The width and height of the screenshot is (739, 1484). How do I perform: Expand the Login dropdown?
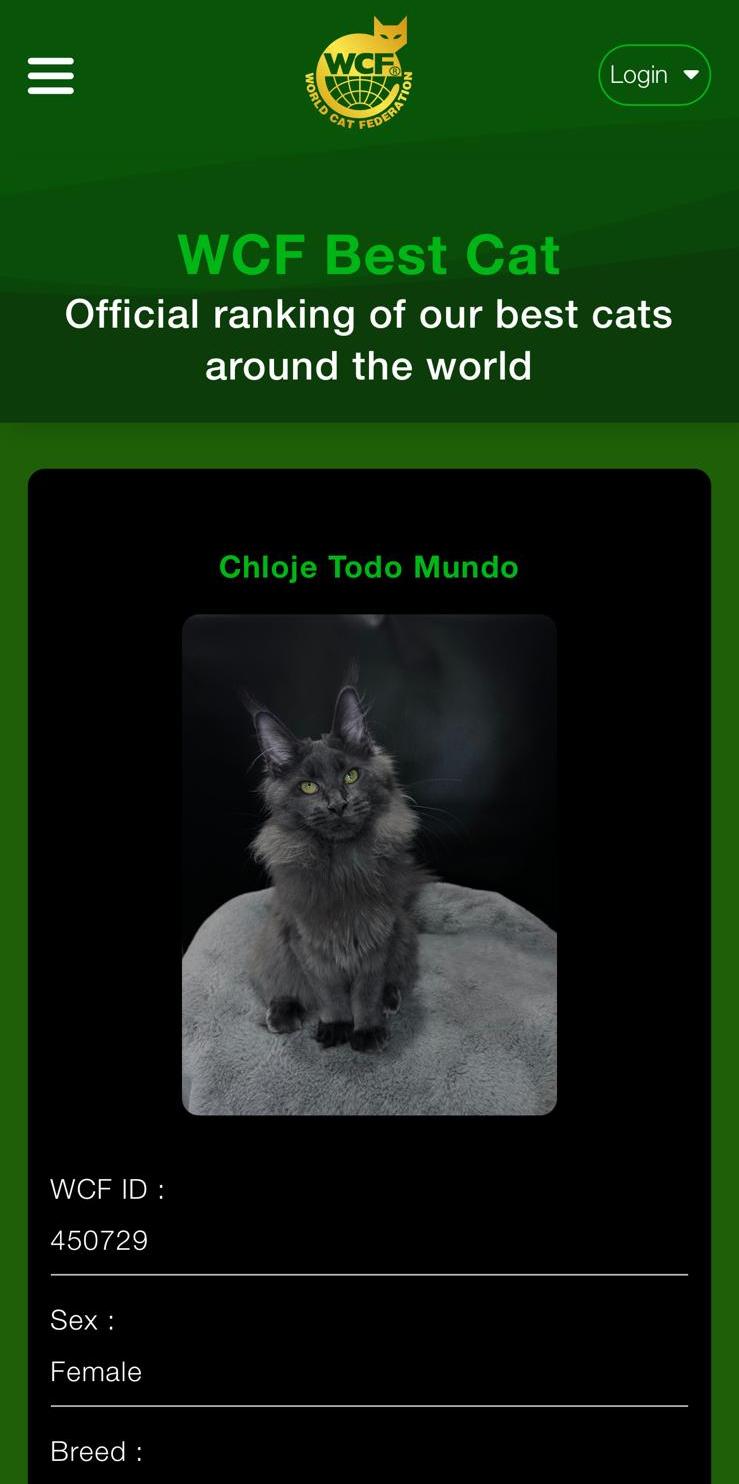654,75
